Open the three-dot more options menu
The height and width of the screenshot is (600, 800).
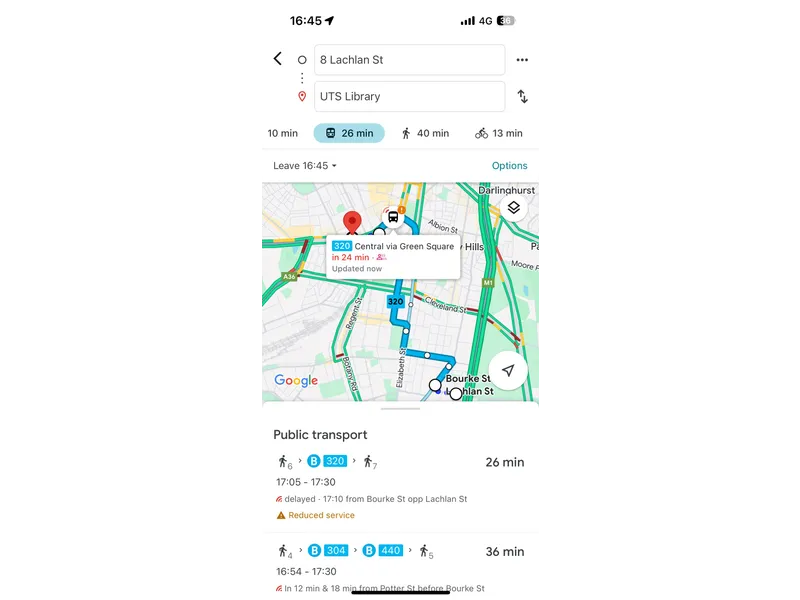(522, 60)
